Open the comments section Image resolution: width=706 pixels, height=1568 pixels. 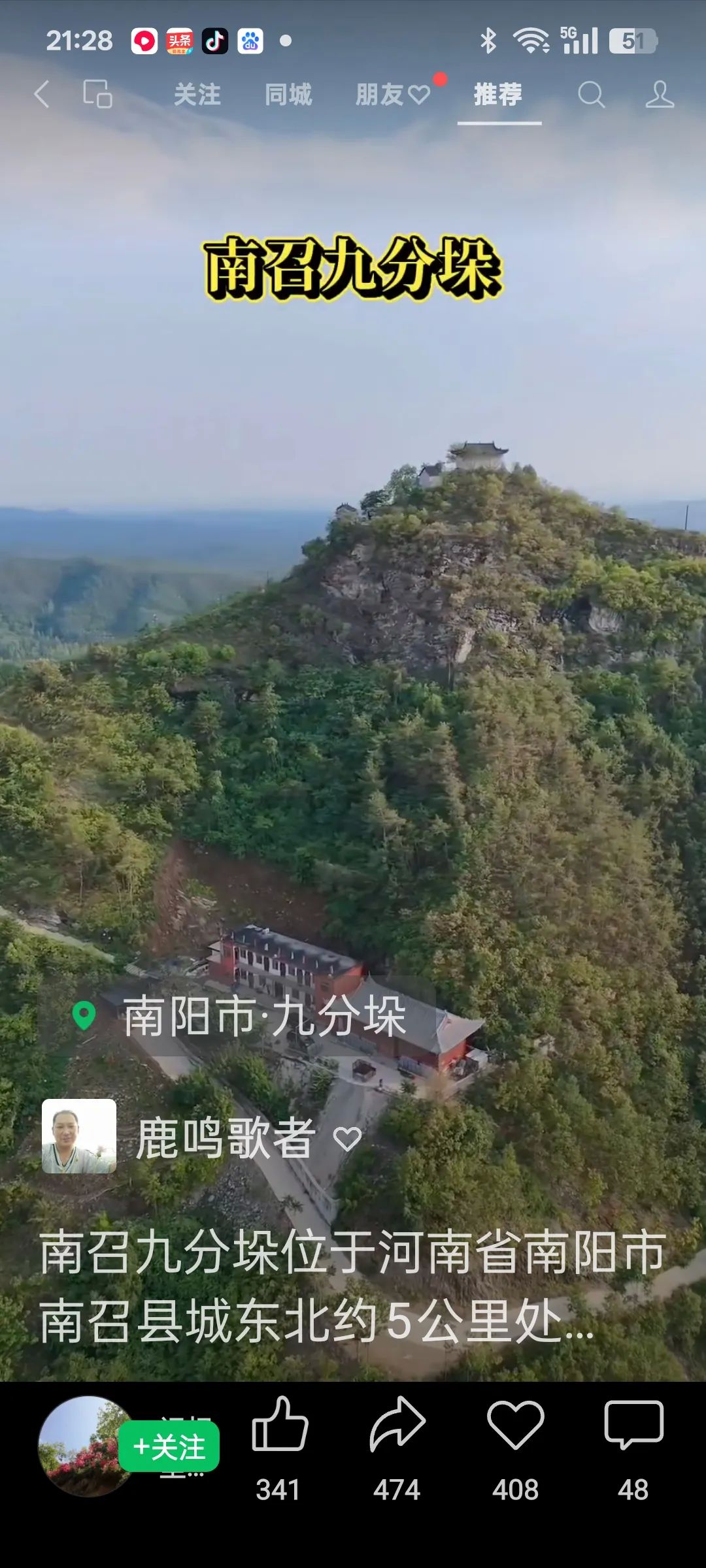tap(633, 1426)
